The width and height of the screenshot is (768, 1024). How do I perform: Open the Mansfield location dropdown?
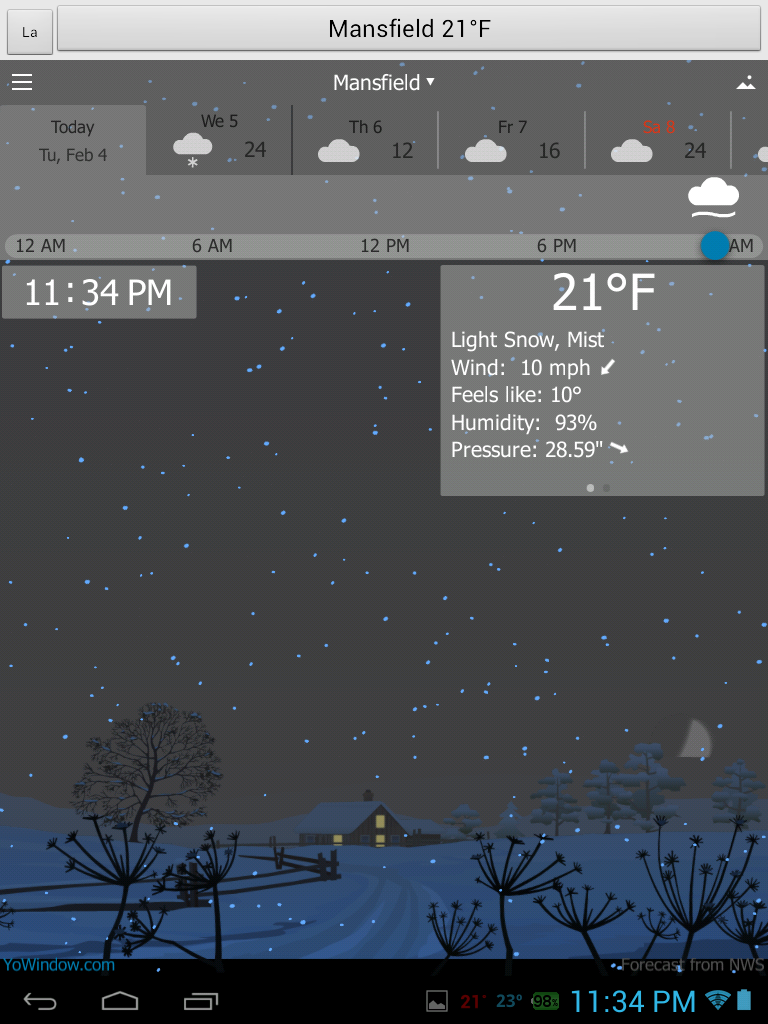click(x=384, y=82)
